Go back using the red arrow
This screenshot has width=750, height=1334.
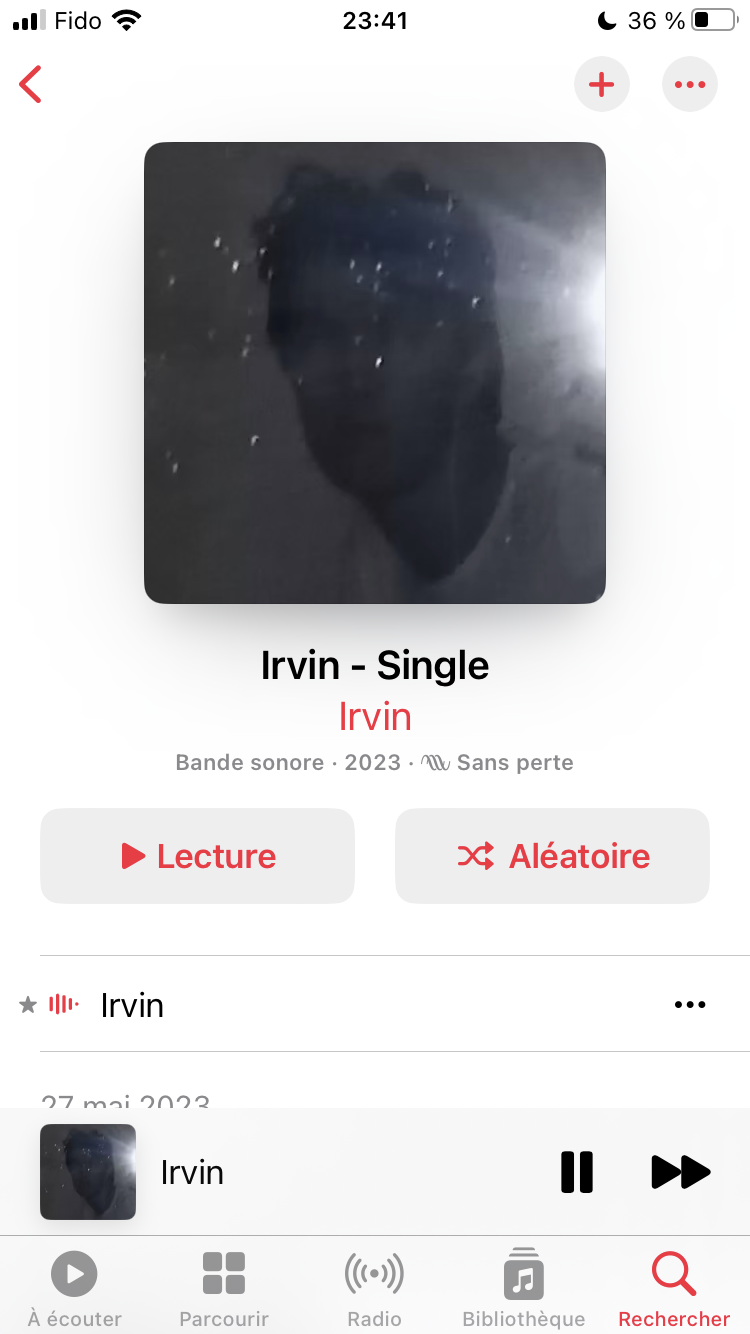click(x=31, y=85)
